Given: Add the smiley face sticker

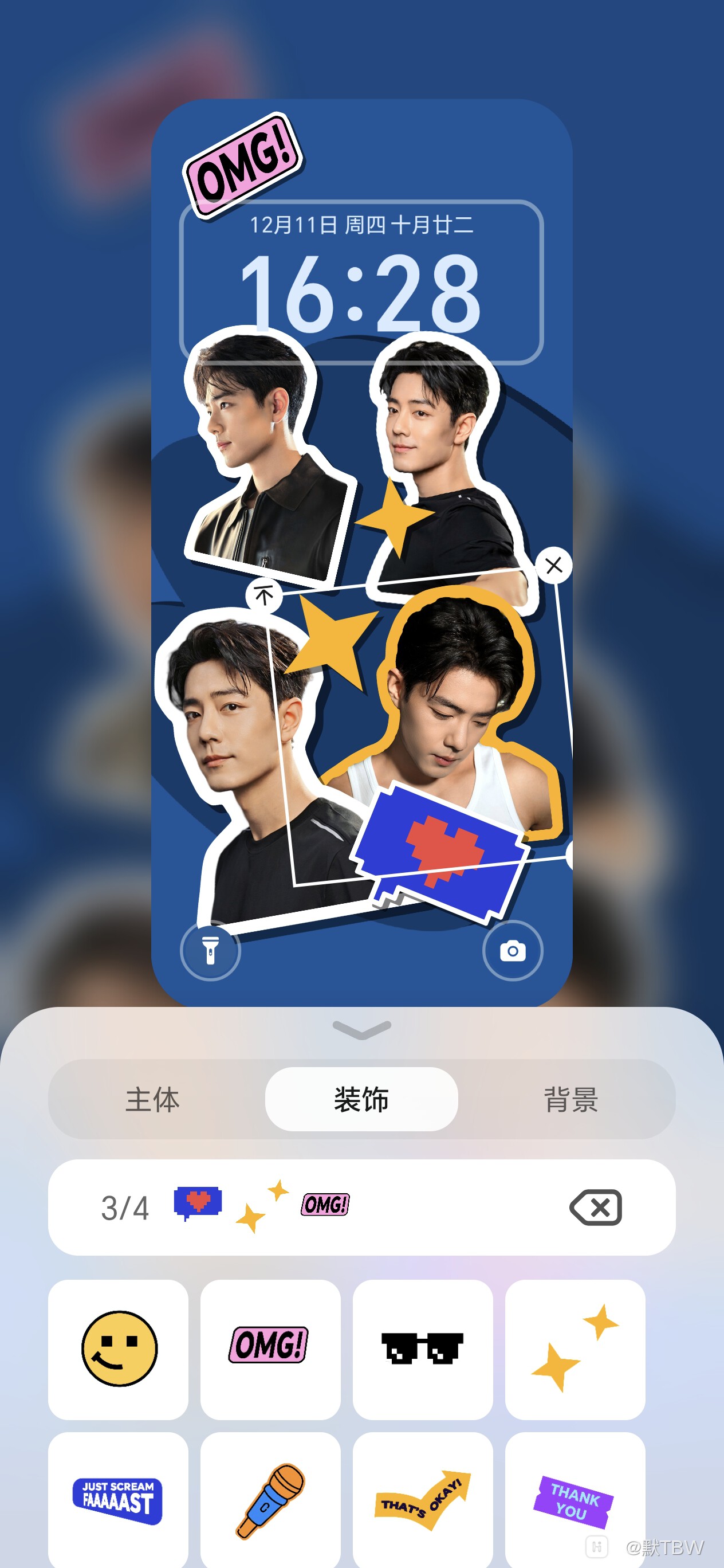Looking at the screenshot, I should click(x=118, y=1349).
